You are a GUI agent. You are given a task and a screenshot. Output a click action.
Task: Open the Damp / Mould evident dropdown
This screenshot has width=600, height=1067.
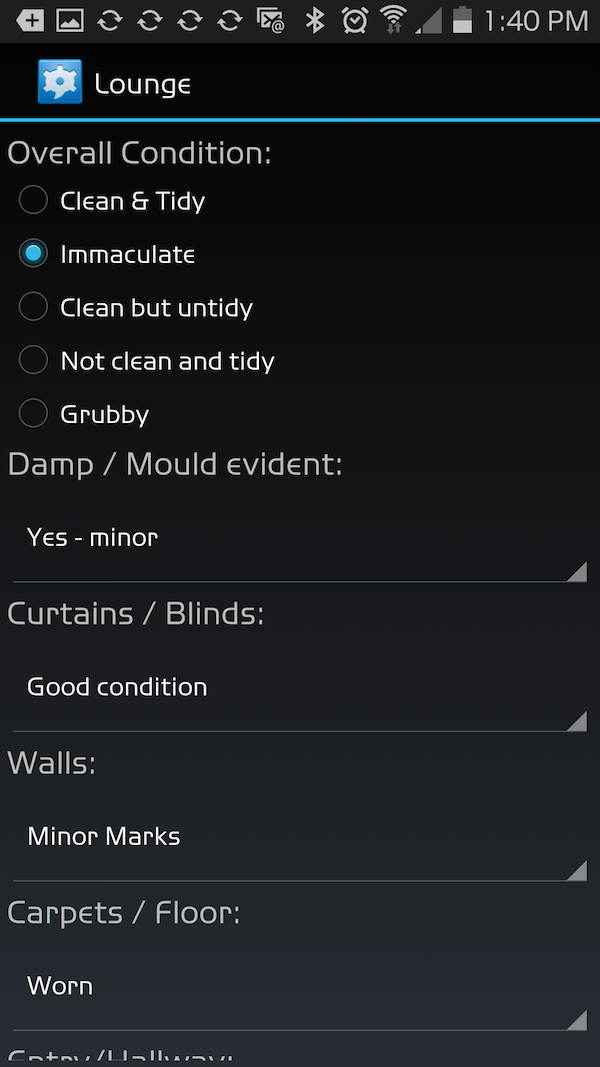[300, 539]
